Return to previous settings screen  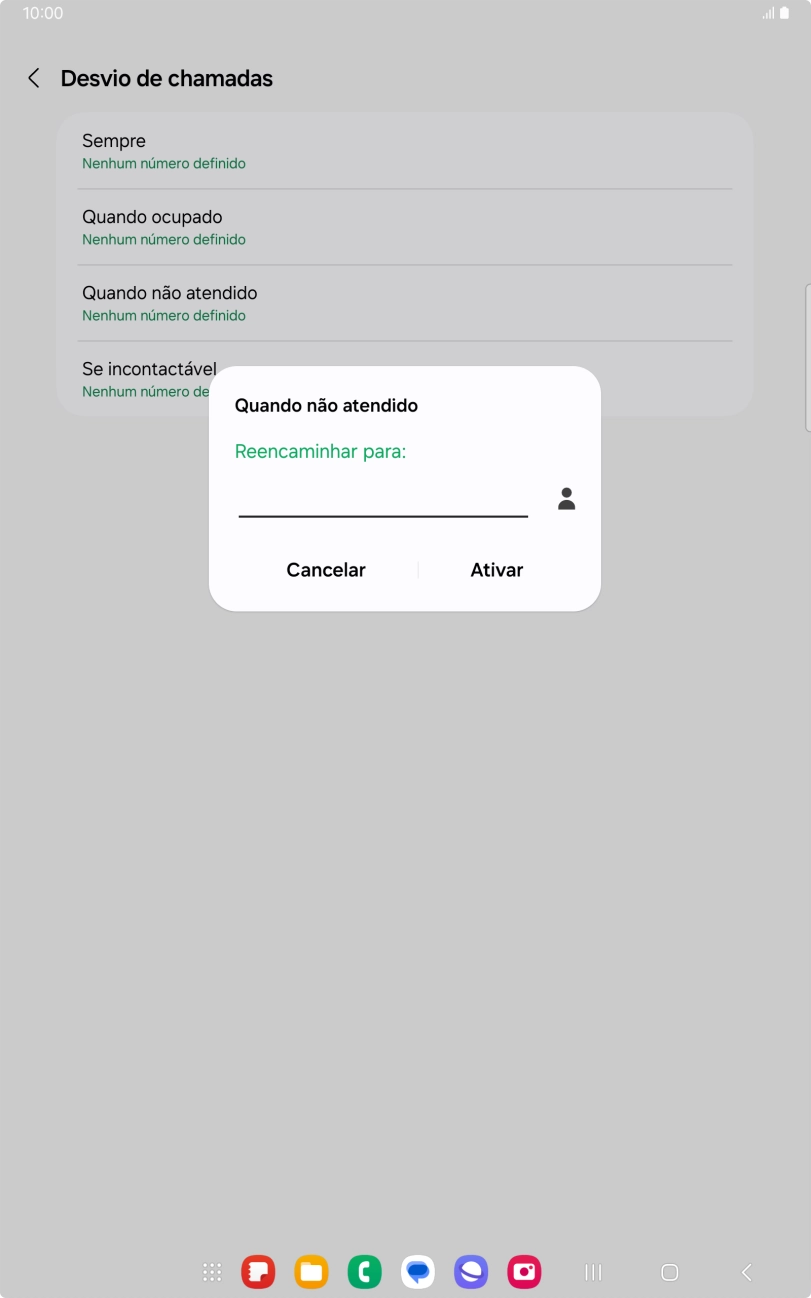coord(33,78)
